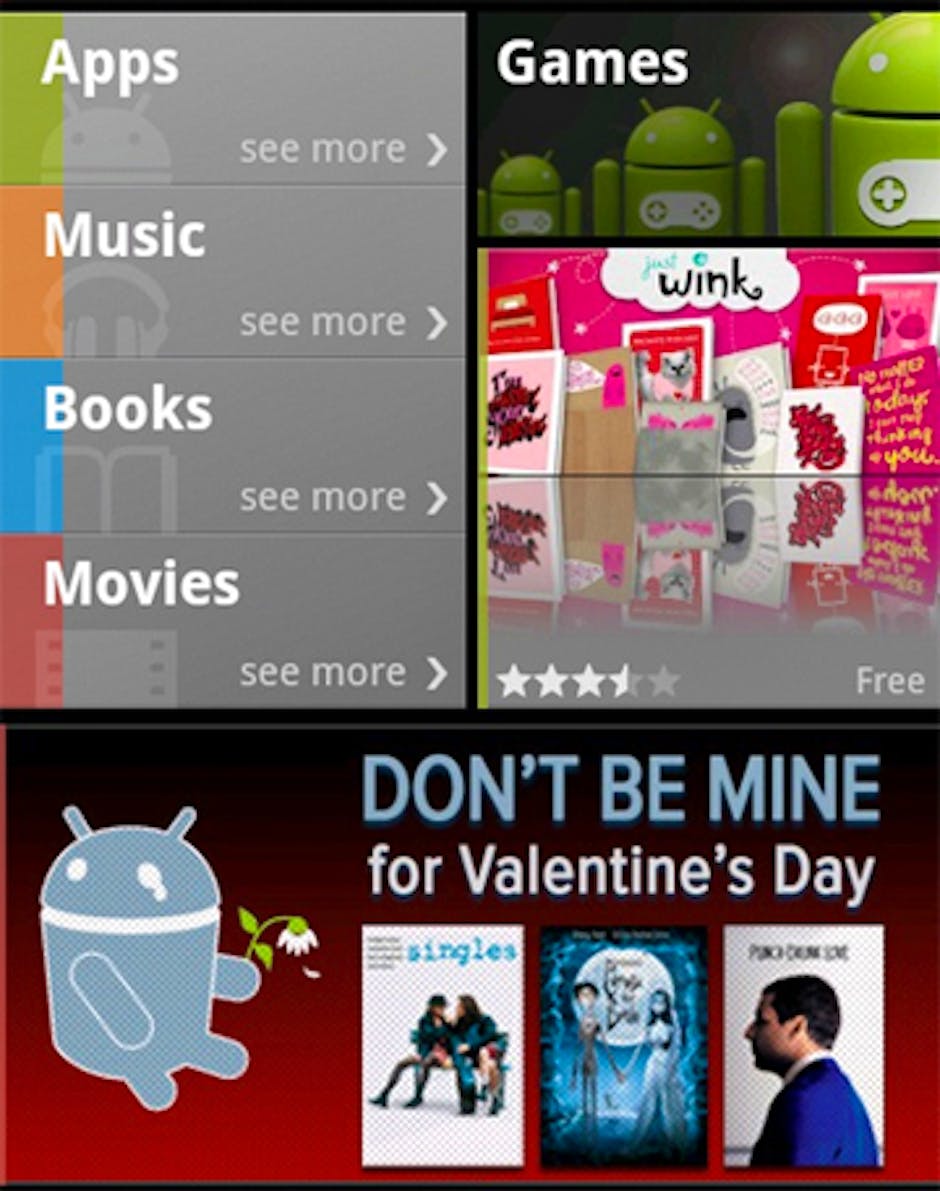The height and width of the screenshot is (1191, 940).
Task: Open the Don't Be Mine Valentine's banner
Action: pos(470,955)
